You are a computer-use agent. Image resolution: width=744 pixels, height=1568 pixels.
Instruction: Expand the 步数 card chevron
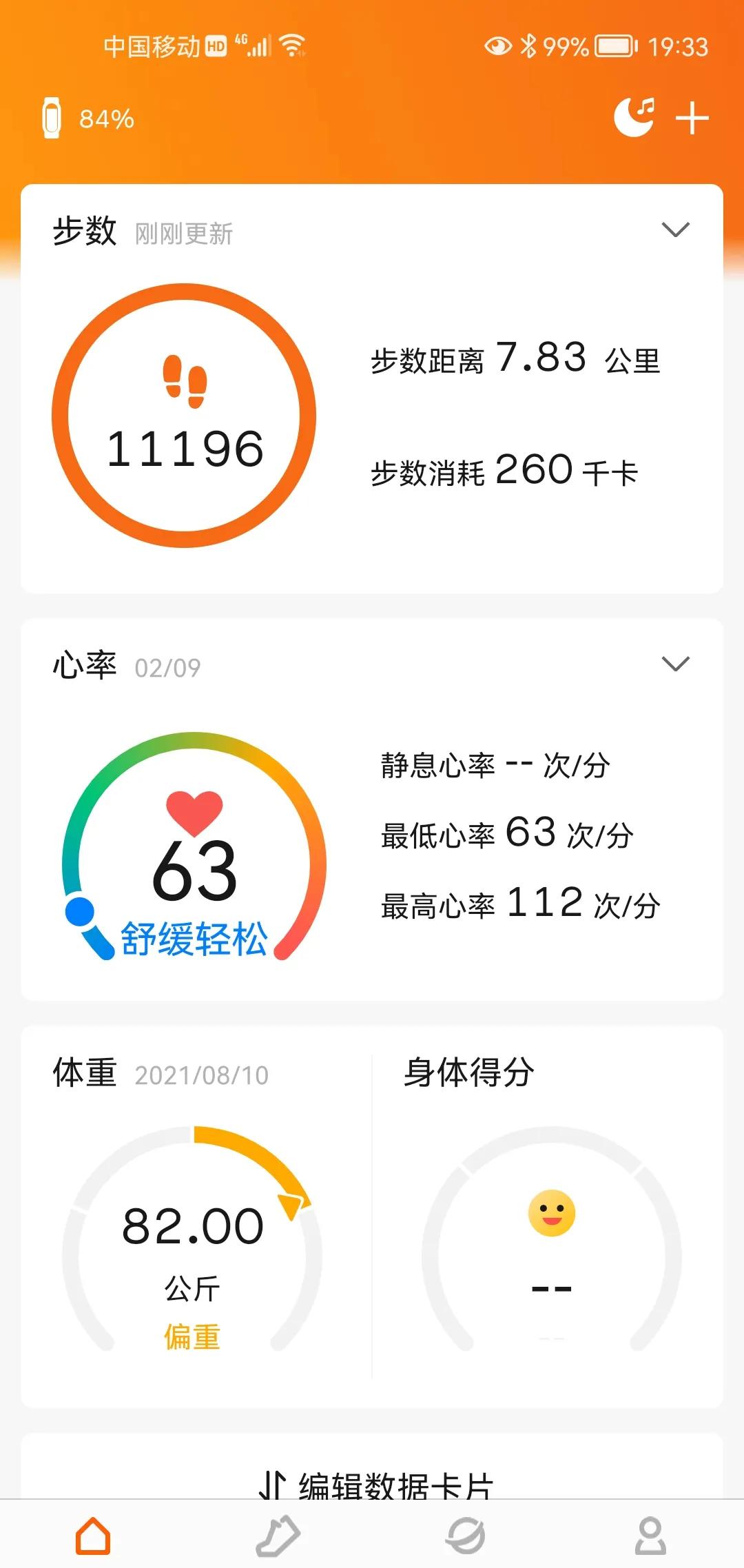tap(675, 230)
